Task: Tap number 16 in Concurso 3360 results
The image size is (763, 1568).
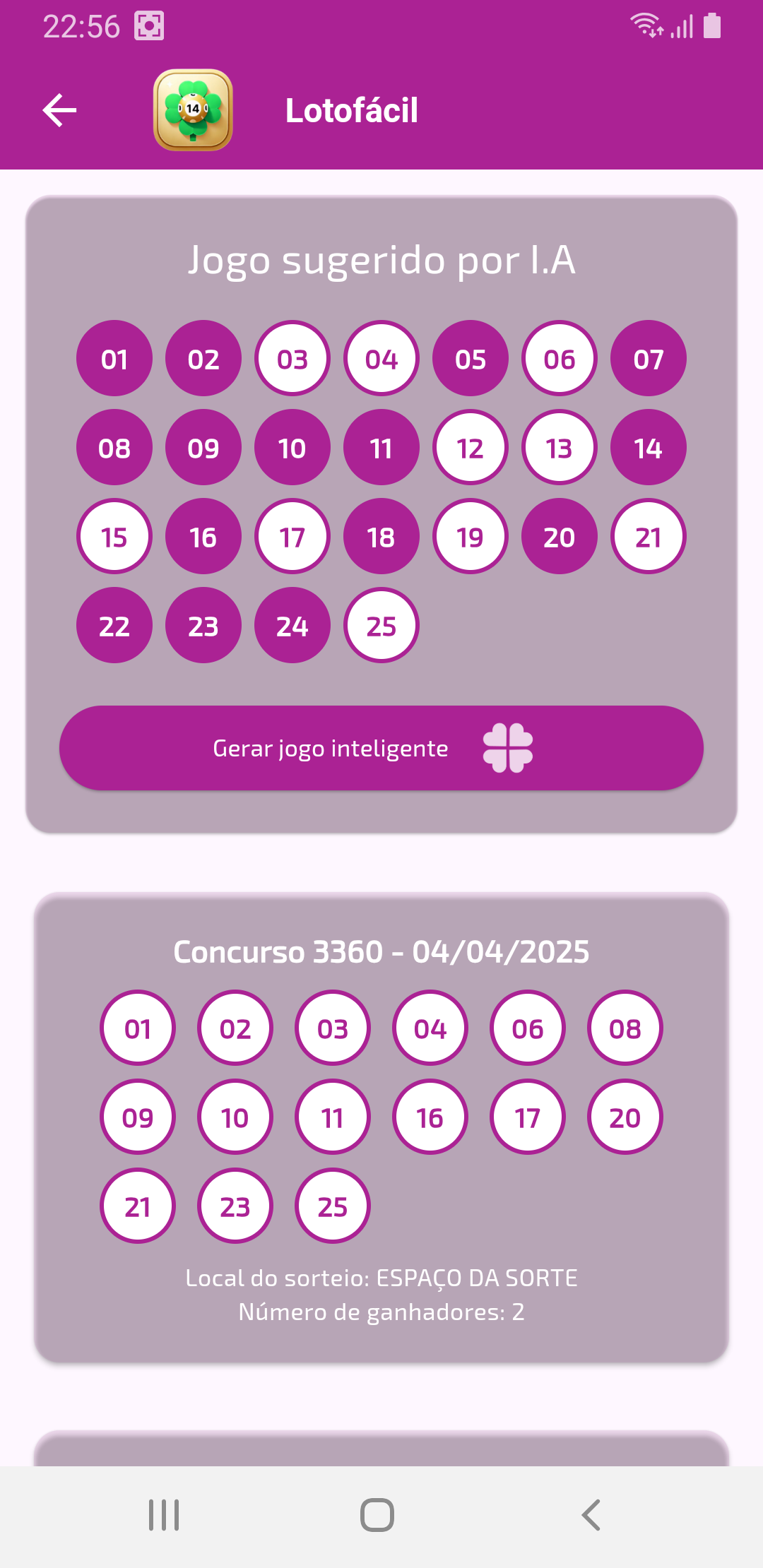Action: pyautogui.click(x=430, y=1117)
